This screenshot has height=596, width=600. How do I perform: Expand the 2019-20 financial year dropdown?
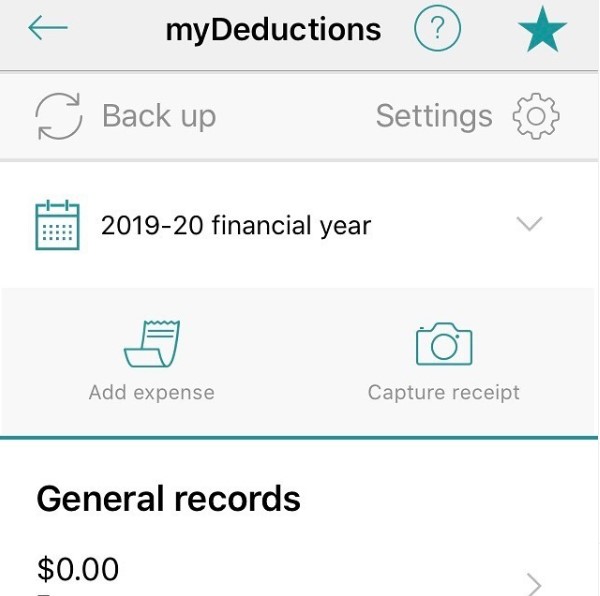529,224
